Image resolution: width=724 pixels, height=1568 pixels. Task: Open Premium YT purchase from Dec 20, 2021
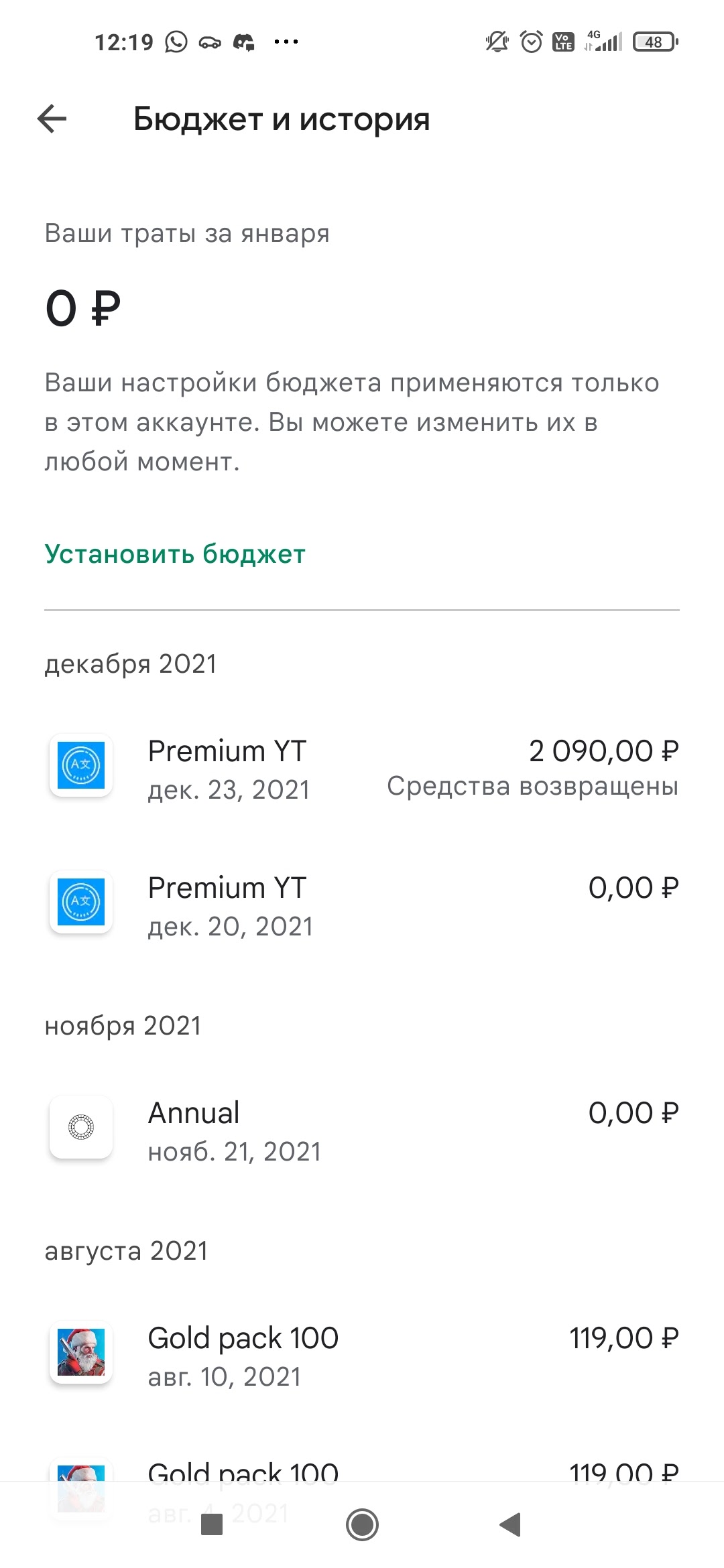362,905
